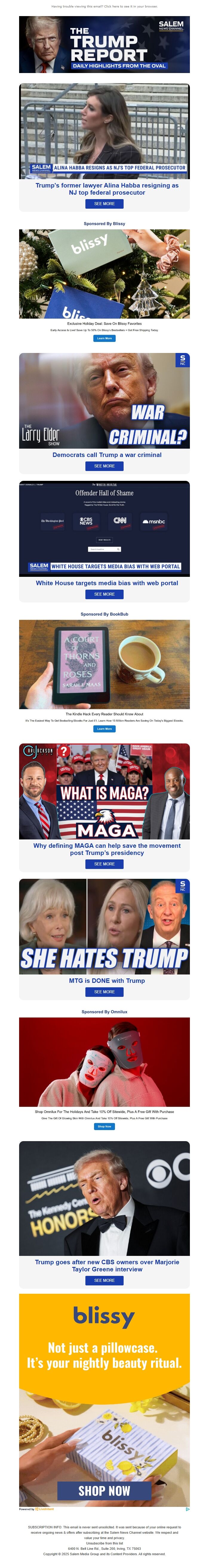Viewport: 209px width, 1568px height.
Task: Open the Alina Habba article headline link
Action: click(x=107, y=189)
